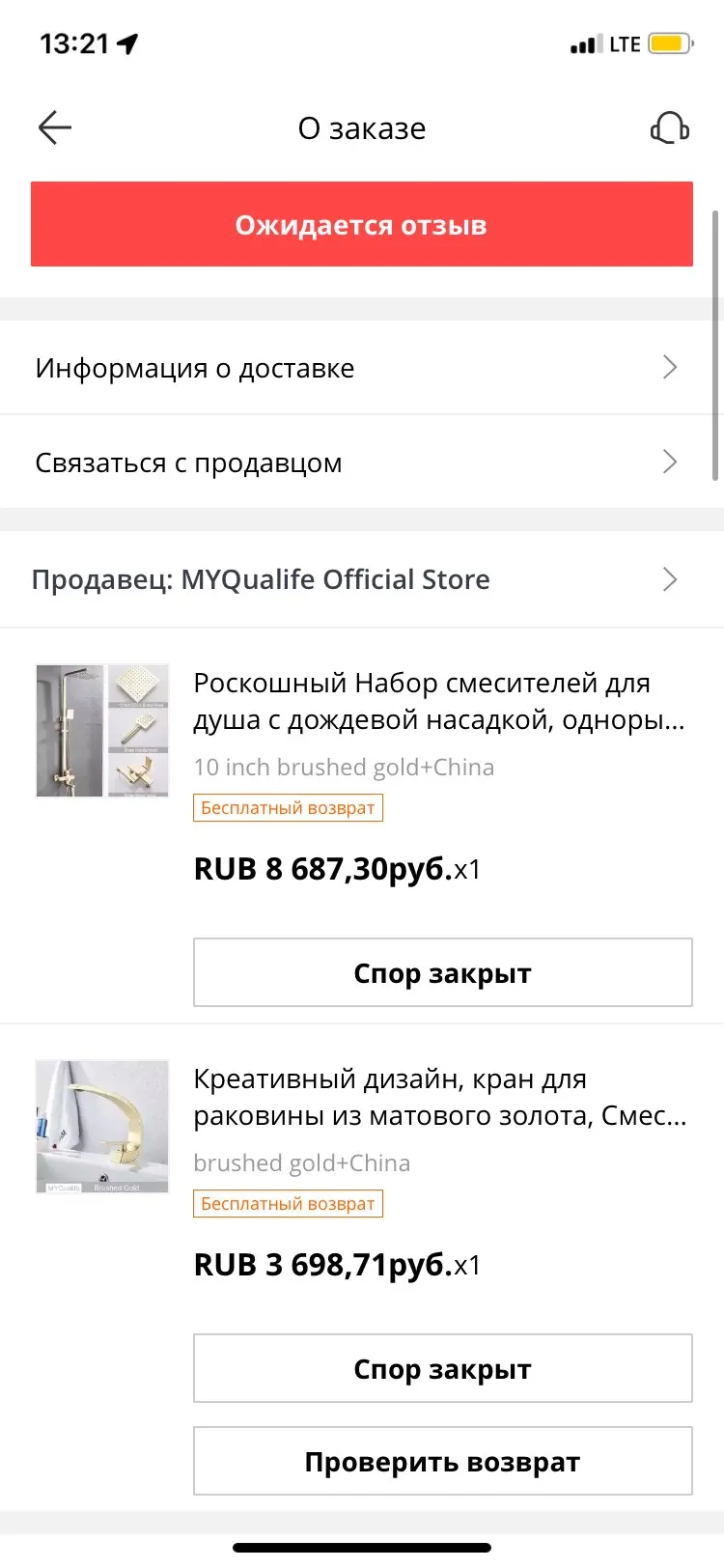Image resolution: width=724 pixels, height=1568 pixels.
Task: View Спор закрыт for basin faucet
Action: pos(442,1368)
